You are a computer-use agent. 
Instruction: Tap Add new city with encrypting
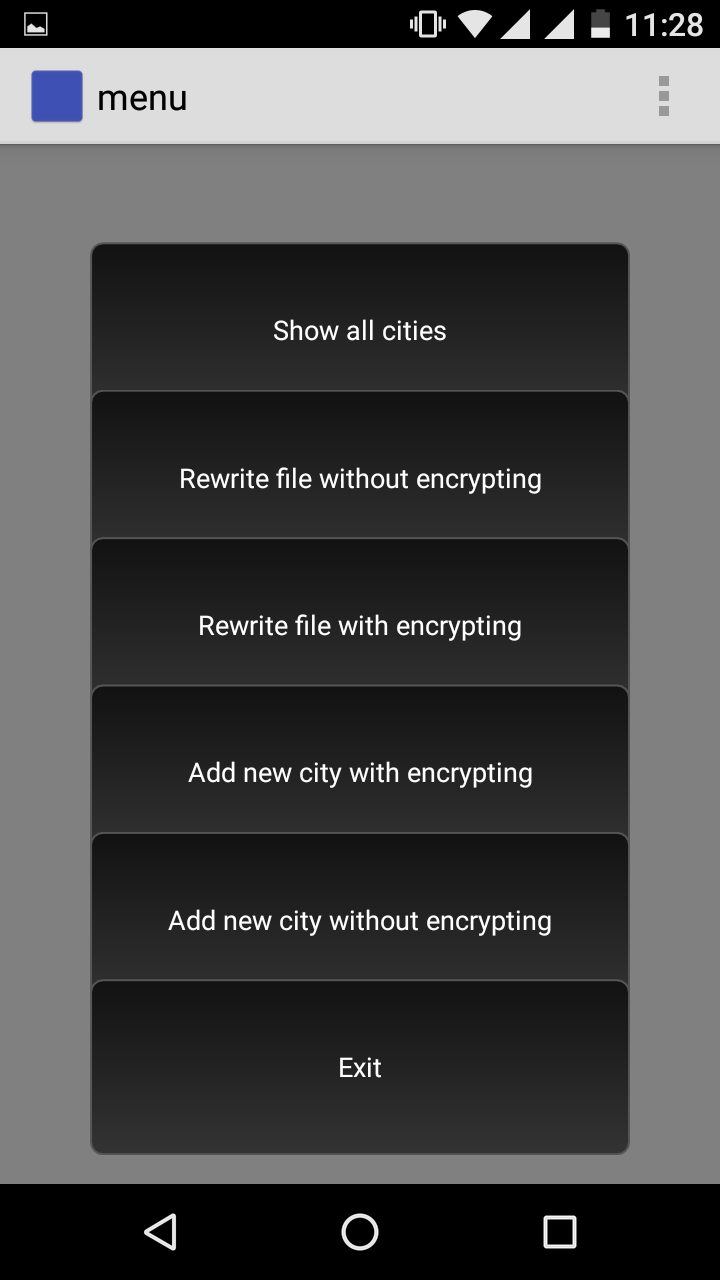click(360, 760)
